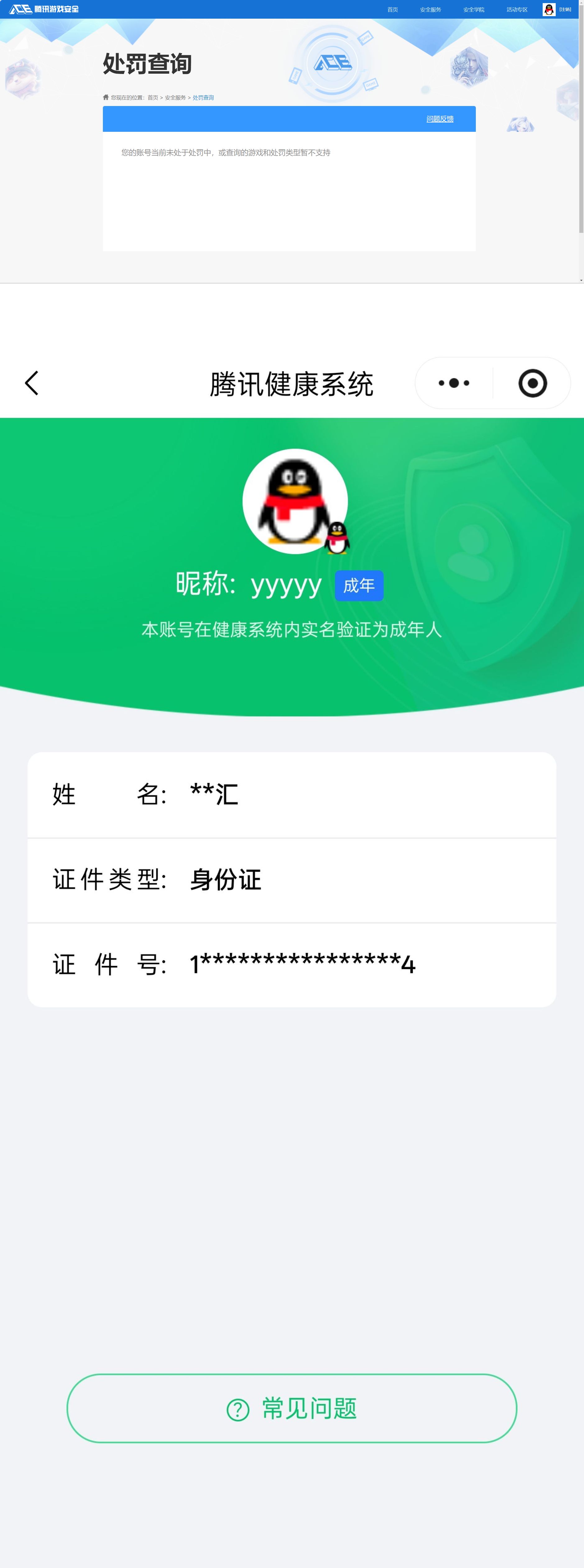Click the [注销] logout link
The height and width of the screenshot is (1568, 584).
[x=565, y=9]
